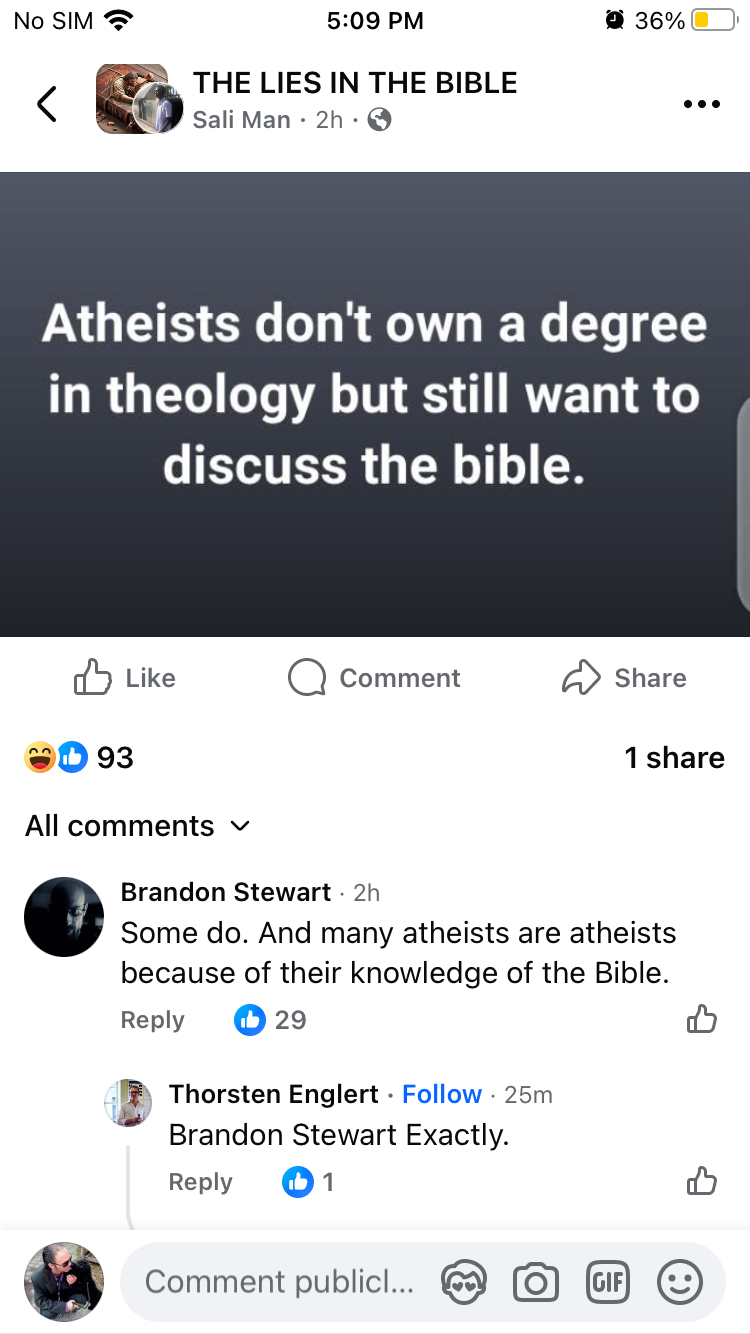
Task: Go back using the back arrow
Action: pyautogui.click(x=46, y=103)
